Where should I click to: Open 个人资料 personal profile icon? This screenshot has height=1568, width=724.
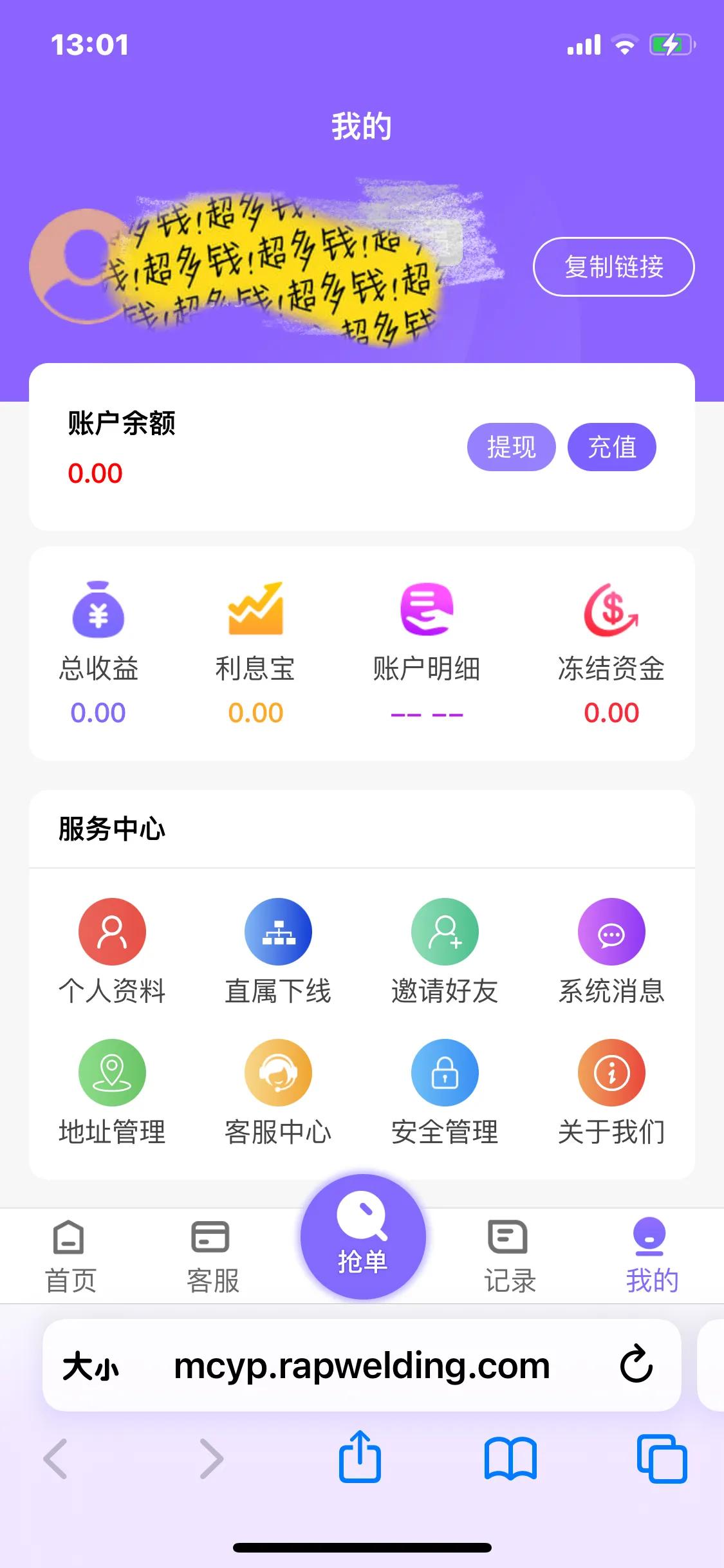111,931
